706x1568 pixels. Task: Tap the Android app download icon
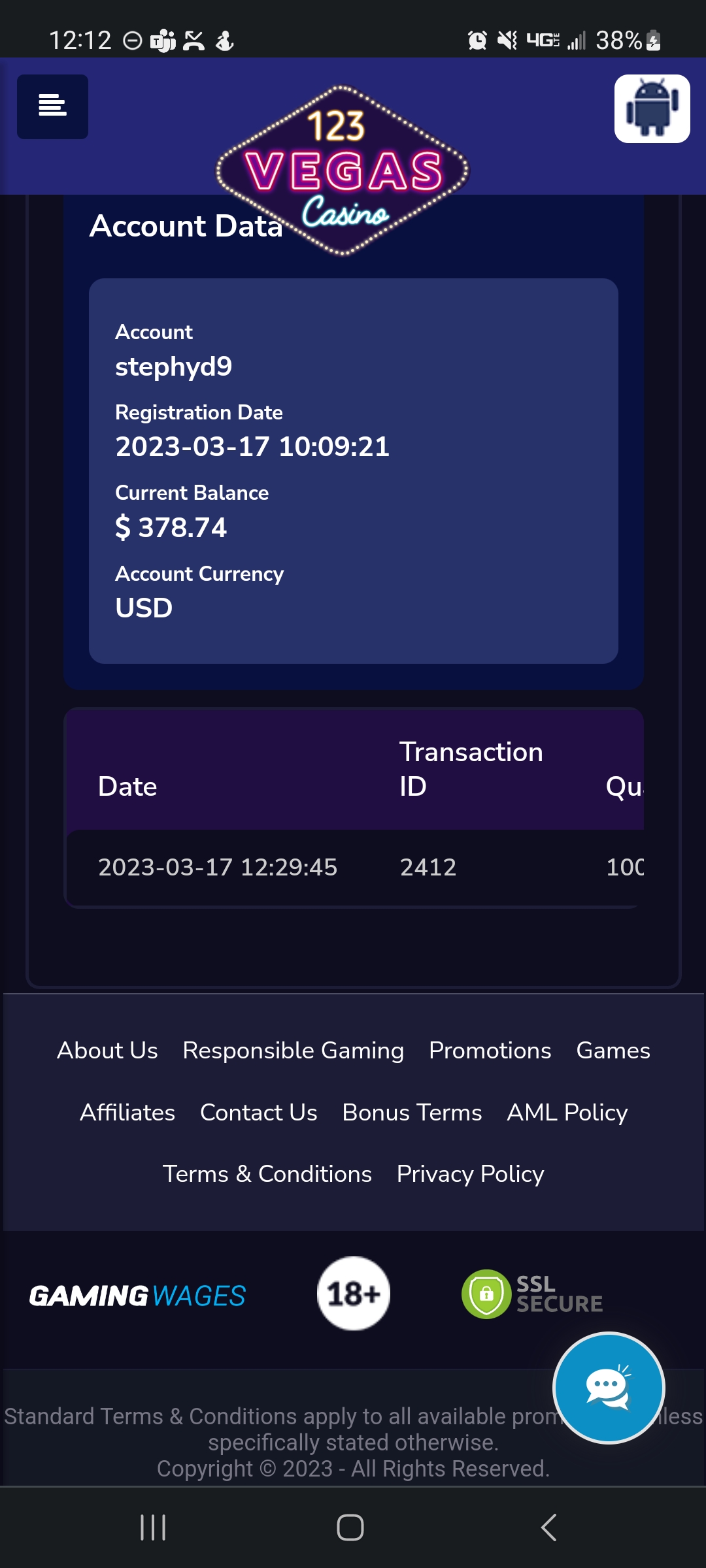pos(652,108)
